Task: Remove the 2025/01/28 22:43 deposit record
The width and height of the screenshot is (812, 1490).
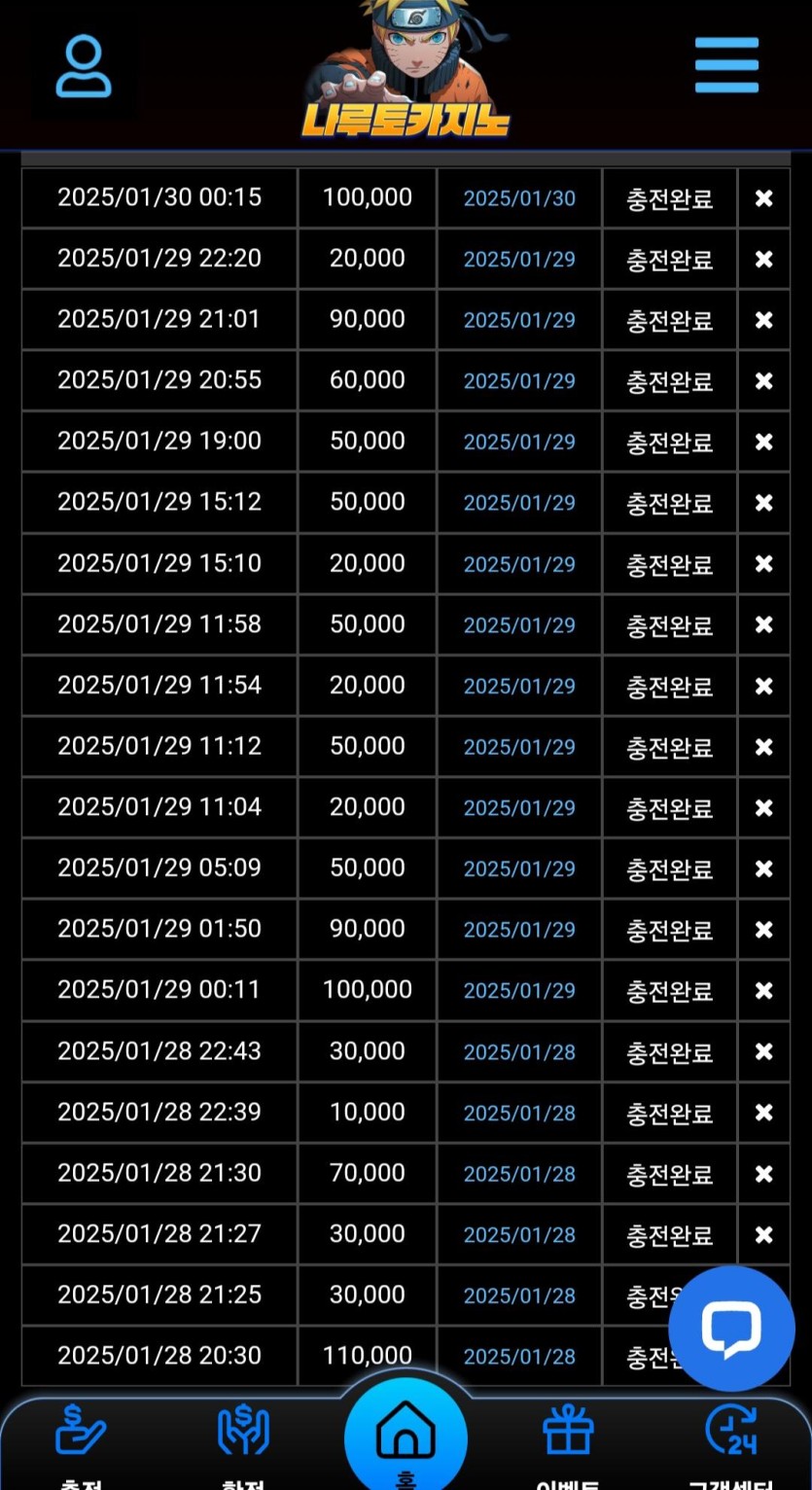Action: click(763, 1051)
